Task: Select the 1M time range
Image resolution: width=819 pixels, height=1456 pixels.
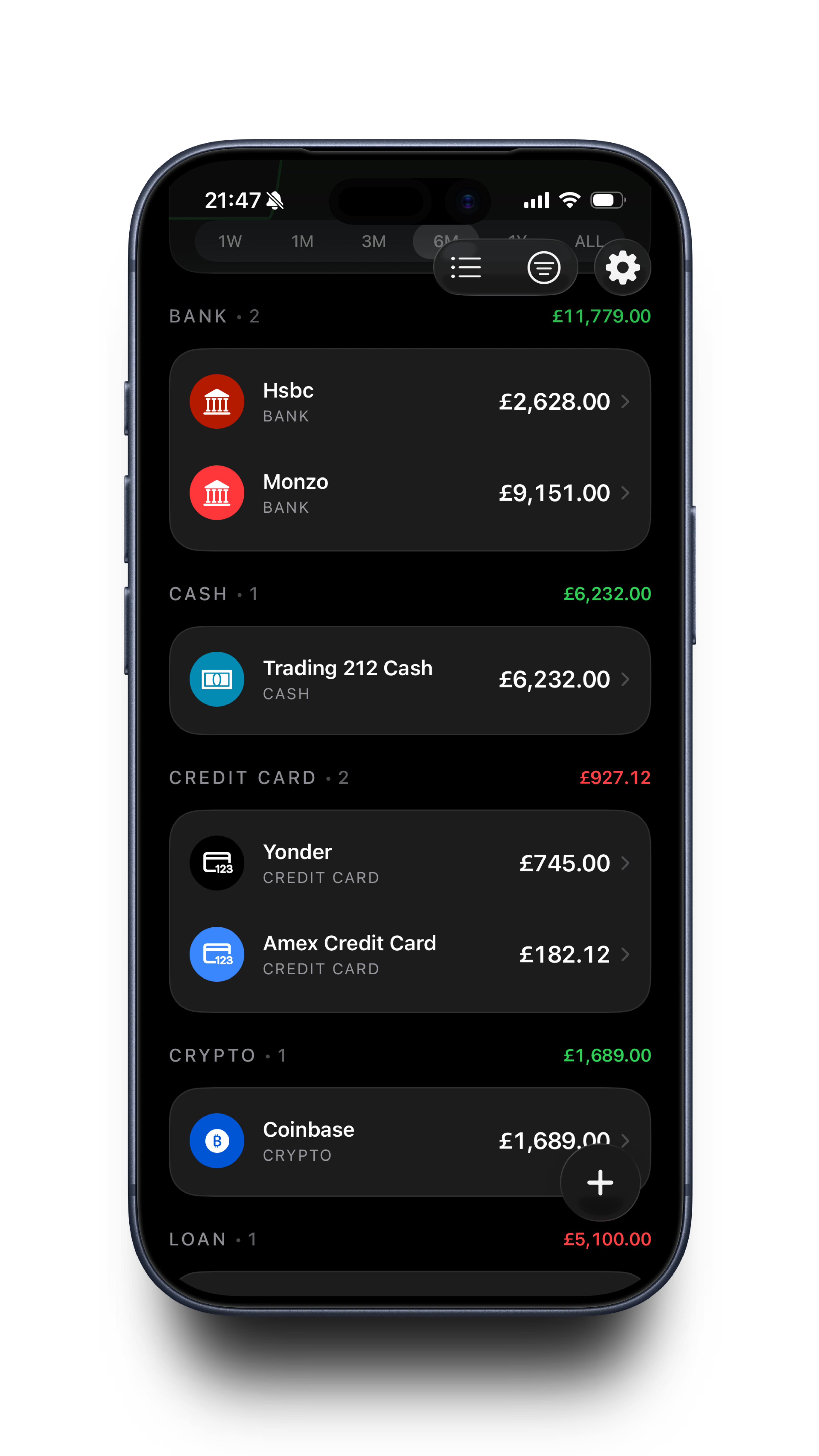Action: coord(302,242)
